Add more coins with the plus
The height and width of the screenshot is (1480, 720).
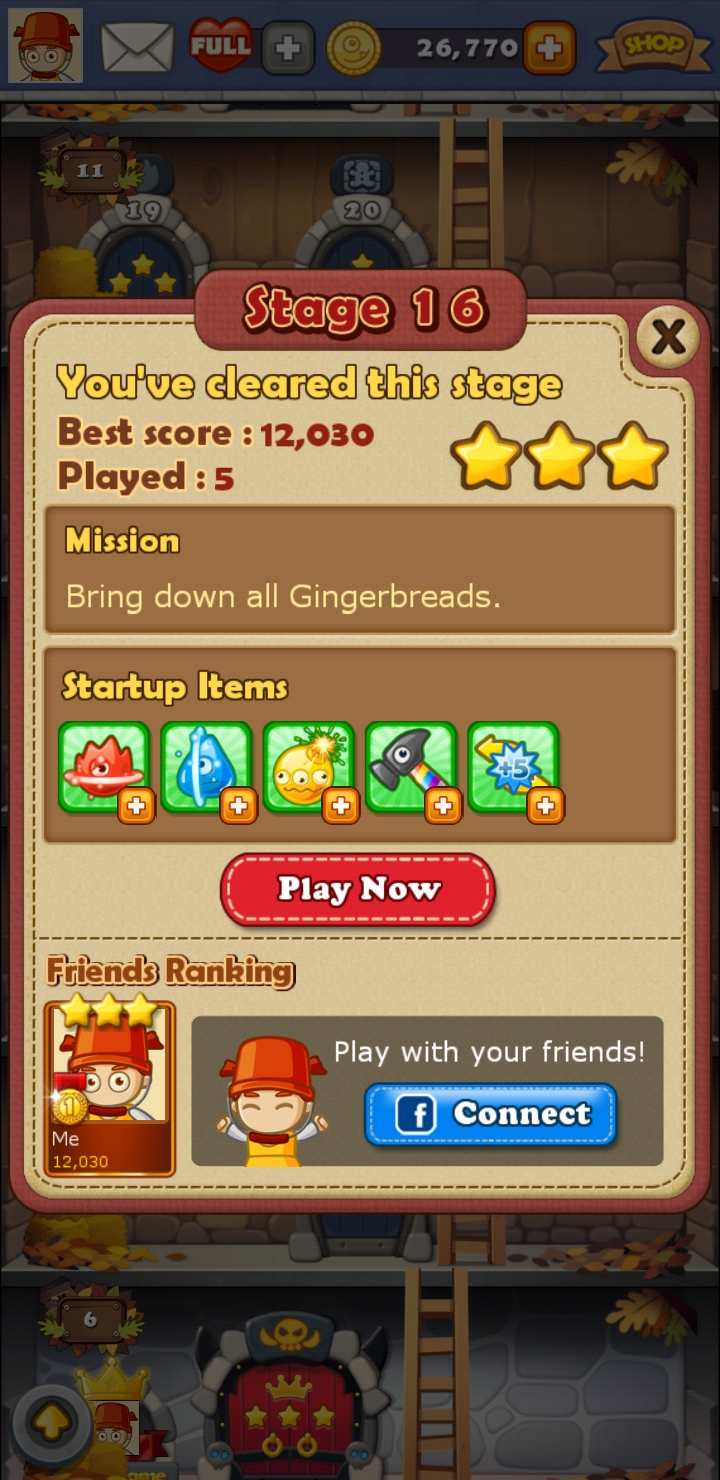549,47
